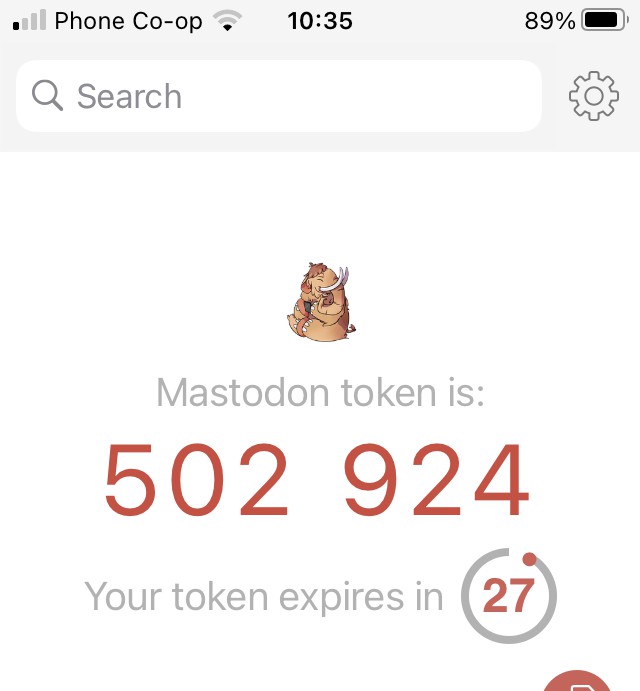
Task: Tap the Search field
Action: 278,96
